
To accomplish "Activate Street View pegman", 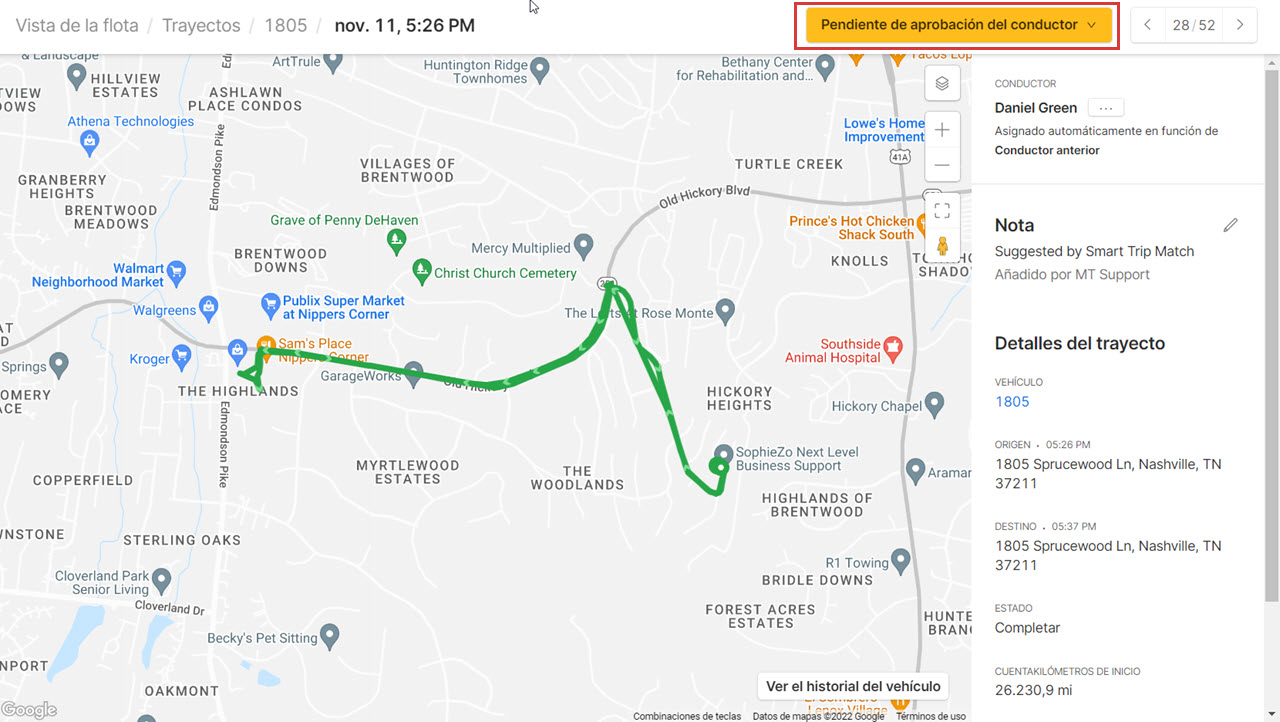I will [942, 246].
